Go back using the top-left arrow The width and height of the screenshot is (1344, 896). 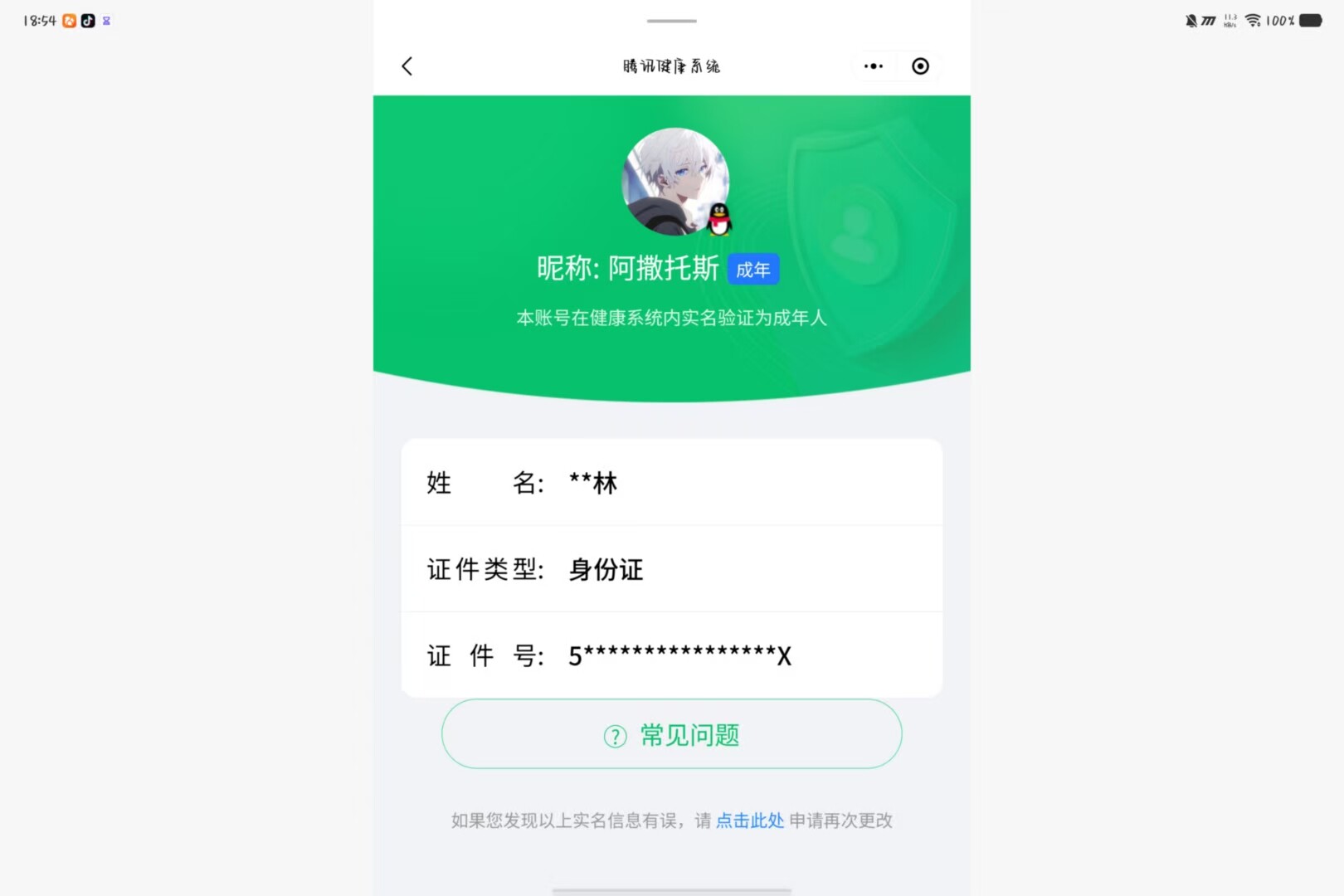[407, 66]
